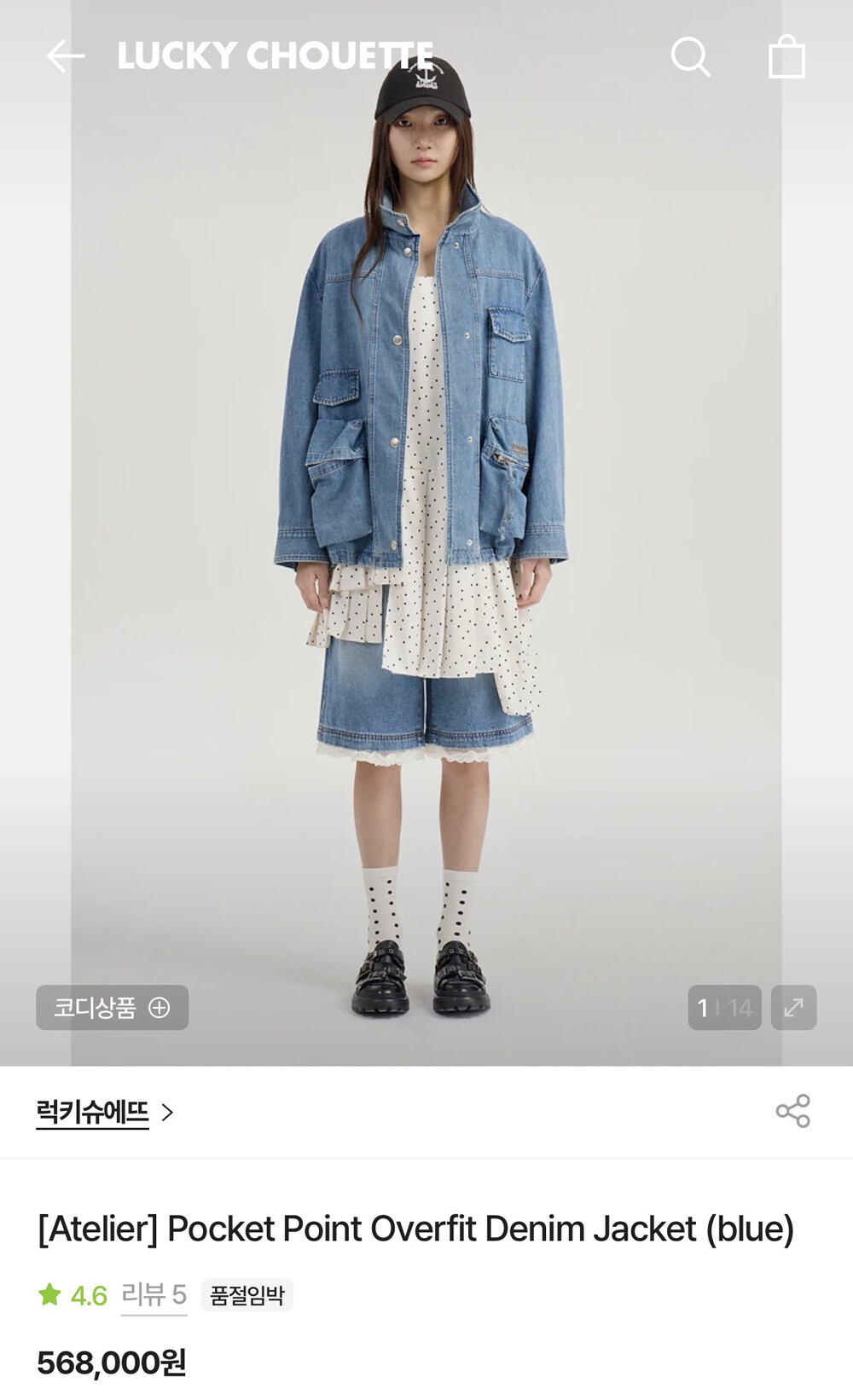Open the shopping bag

(x=786, y=57)
